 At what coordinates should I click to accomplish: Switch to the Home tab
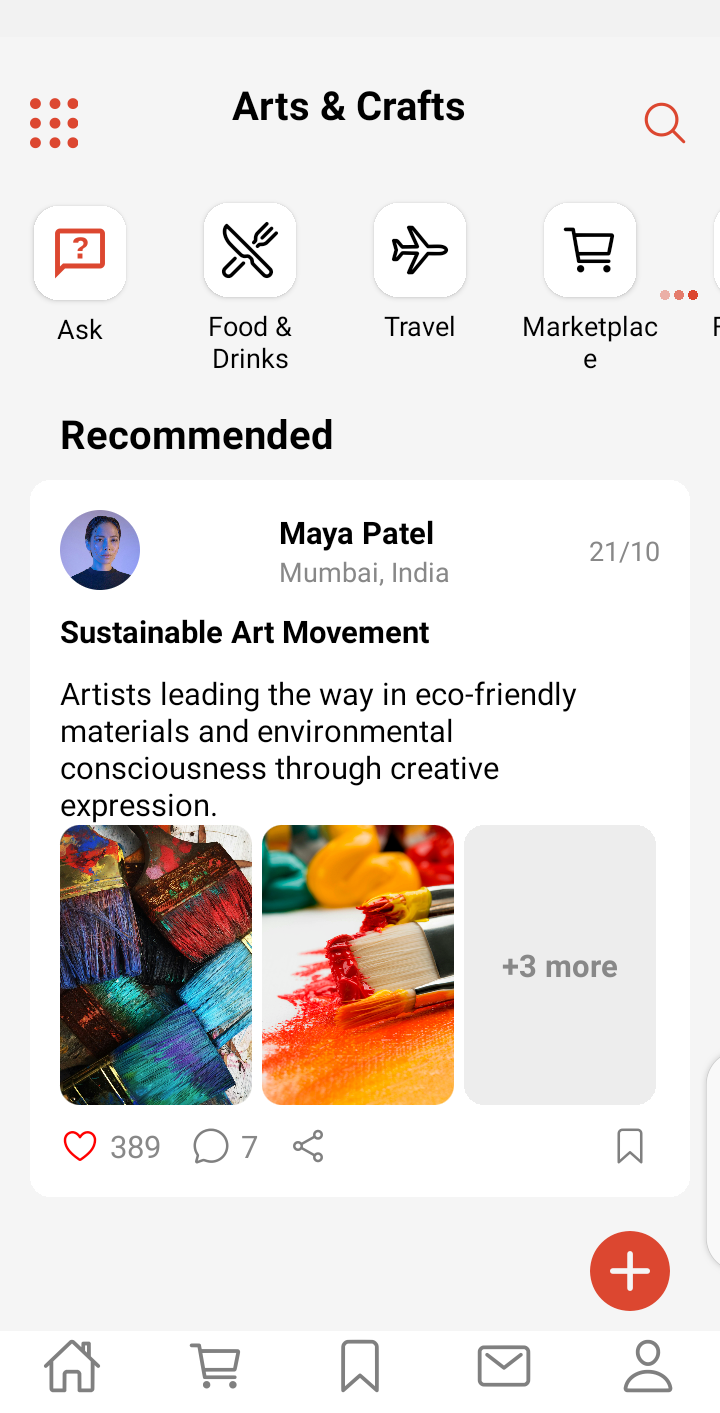[72, 1366]
